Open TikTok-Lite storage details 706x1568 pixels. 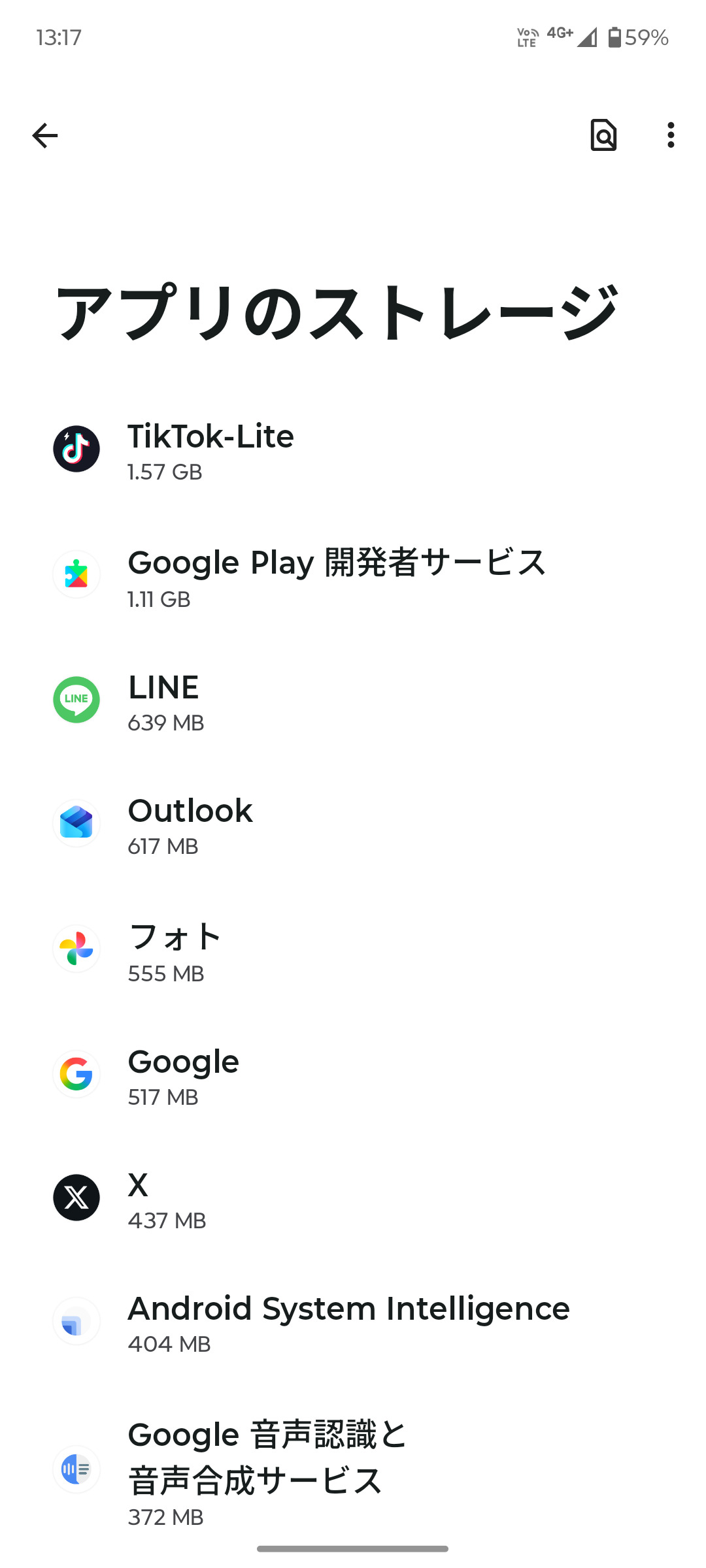pyautogui.click(x=353, y=450)
